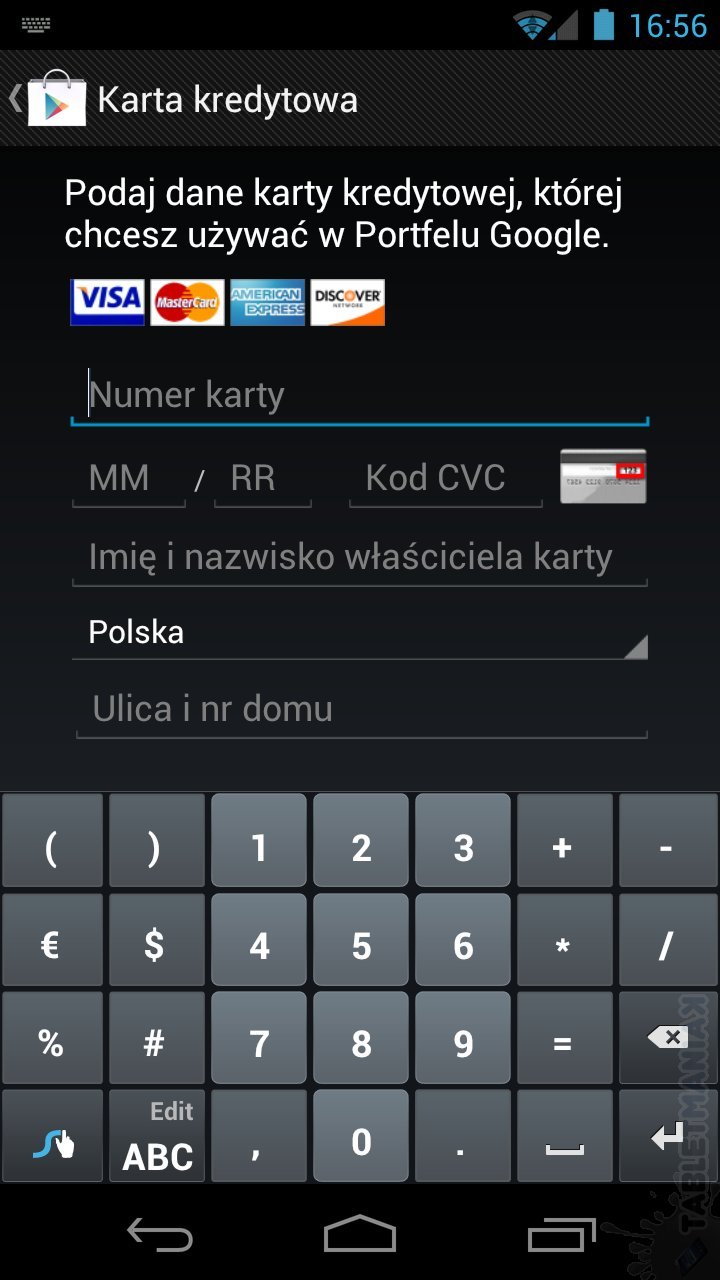Open the Polska country dropdown
Screen dimensions: 720x1280
(x=360, y=633)
